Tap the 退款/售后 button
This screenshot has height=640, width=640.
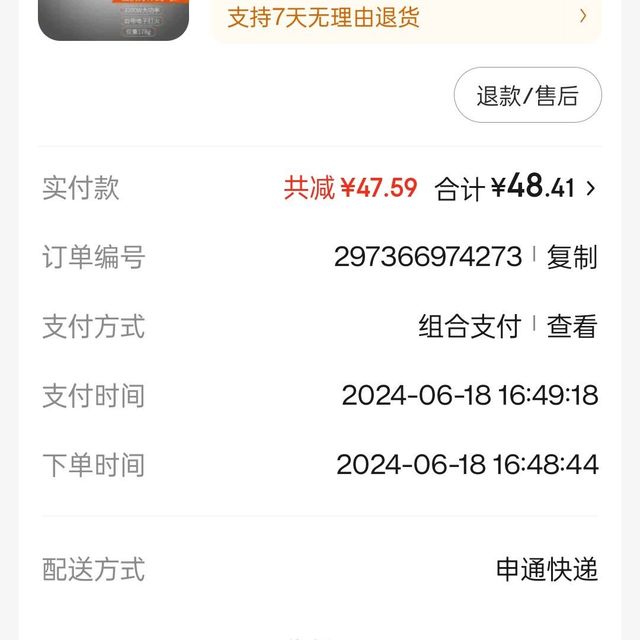[527, 96]
